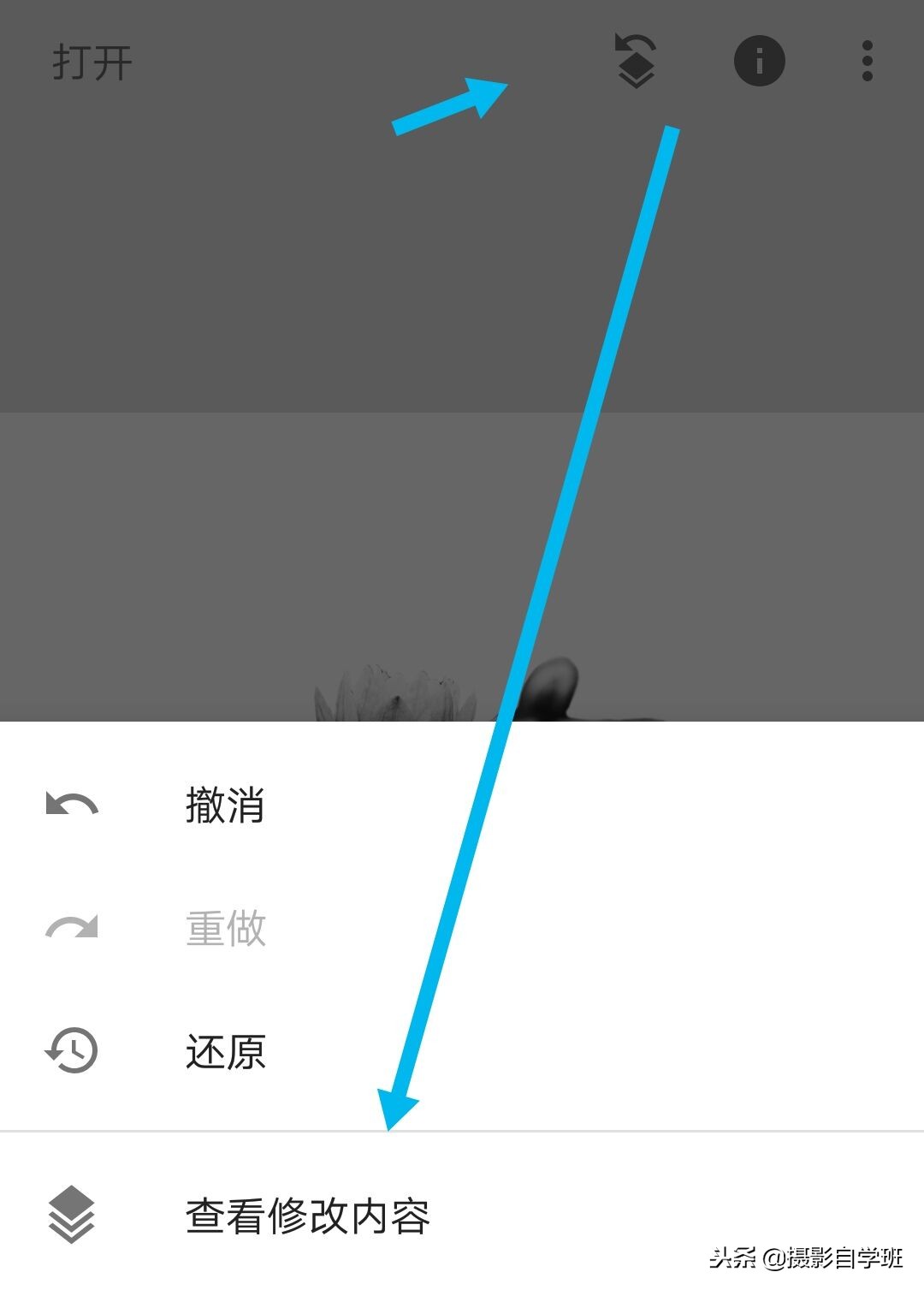Screen dimensions: 924x1290
Task: Expand more options with the vertical dots menu
Action: coord(867,60)
